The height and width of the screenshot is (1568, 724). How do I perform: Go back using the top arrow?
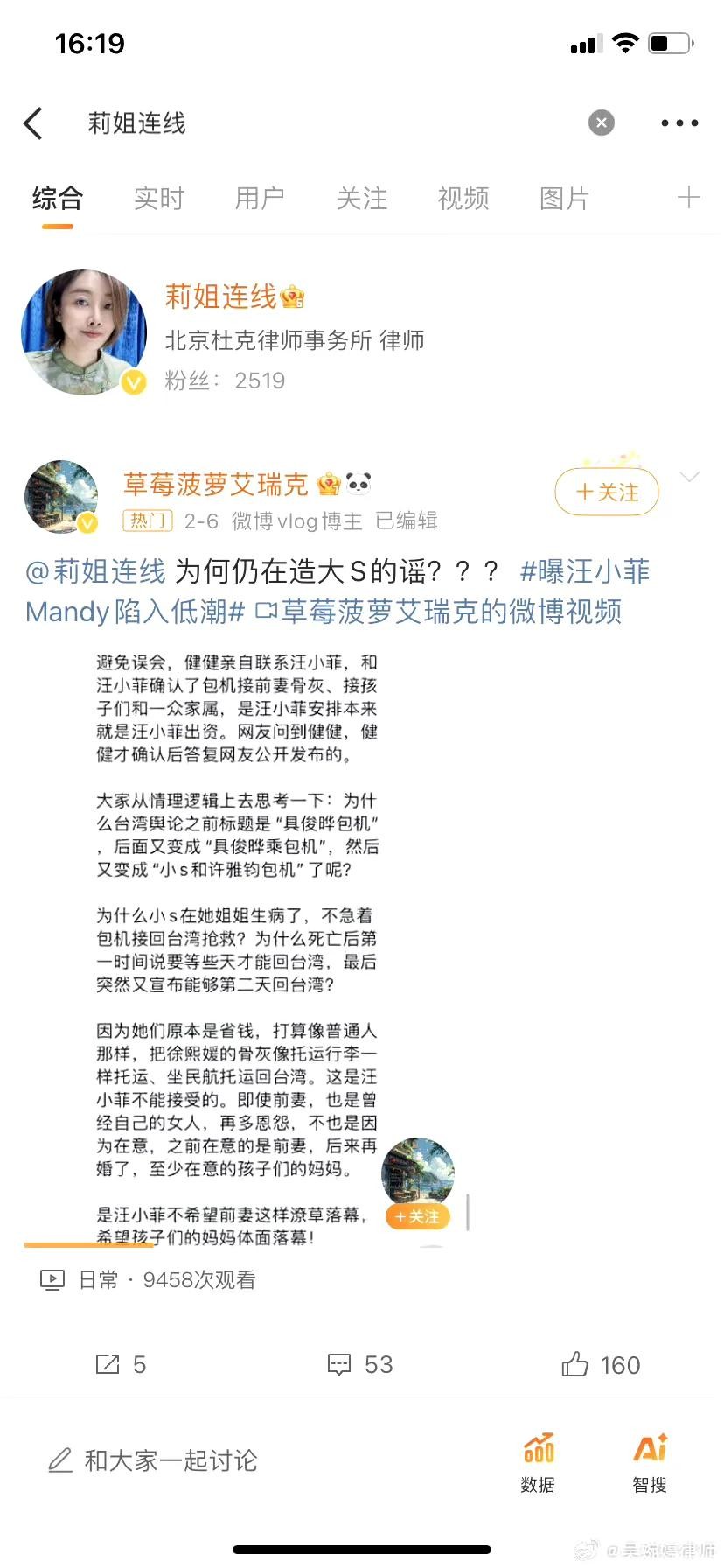pyautogui.click(x=33, y=123)
